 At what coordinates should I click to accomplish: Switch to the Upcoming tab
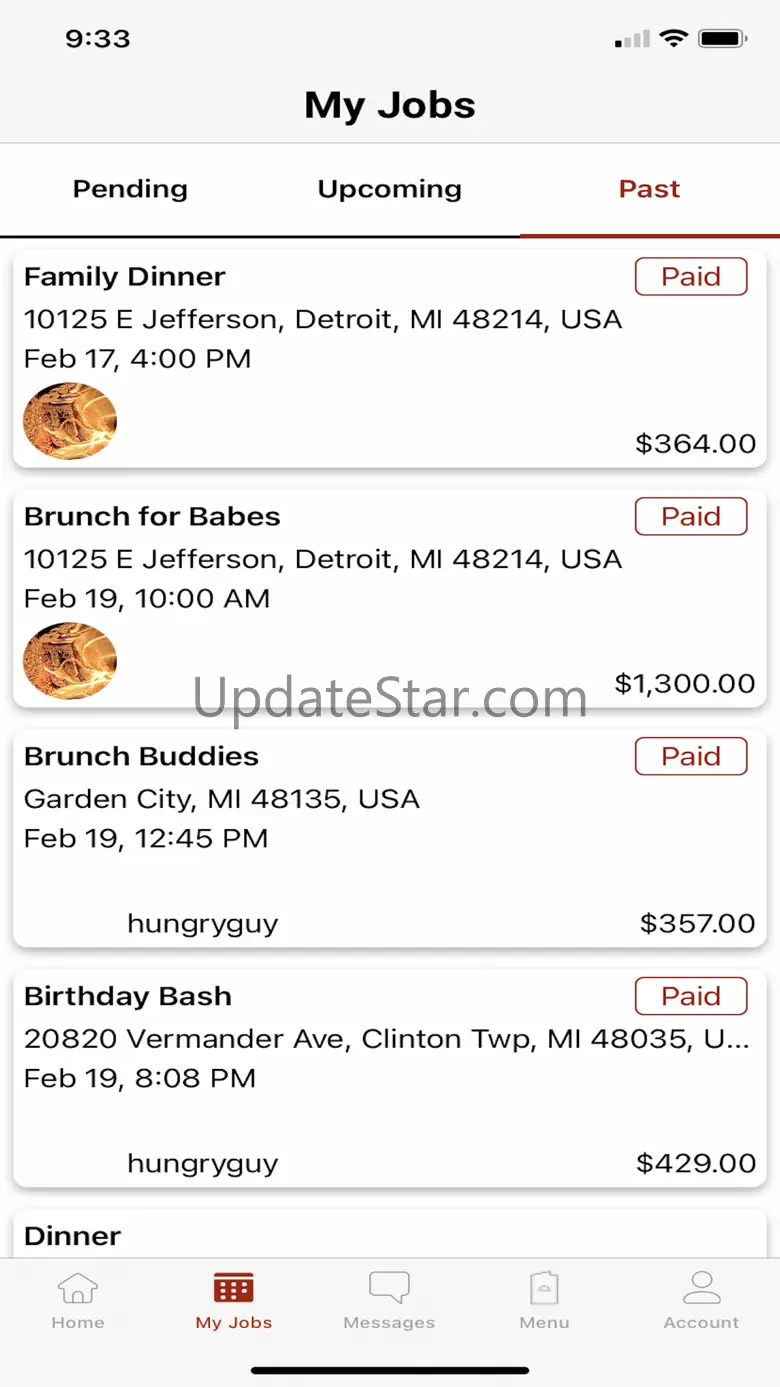click(x=390, y=189)
